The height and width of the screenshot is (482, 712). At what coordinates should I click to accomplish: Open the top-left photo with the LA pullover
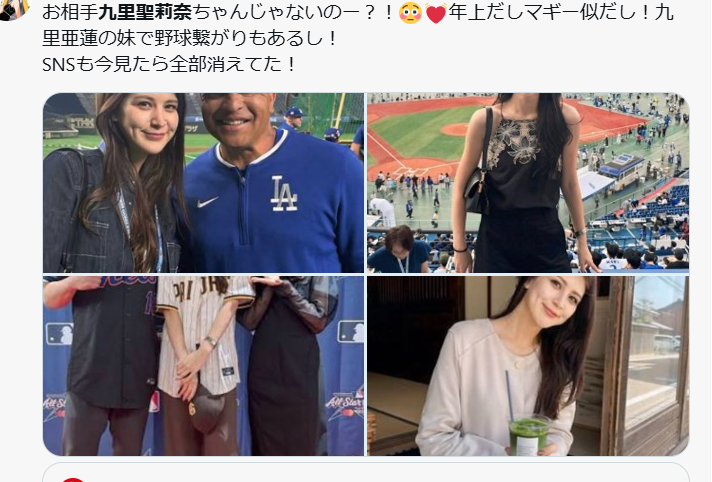[x=203, y=182]
